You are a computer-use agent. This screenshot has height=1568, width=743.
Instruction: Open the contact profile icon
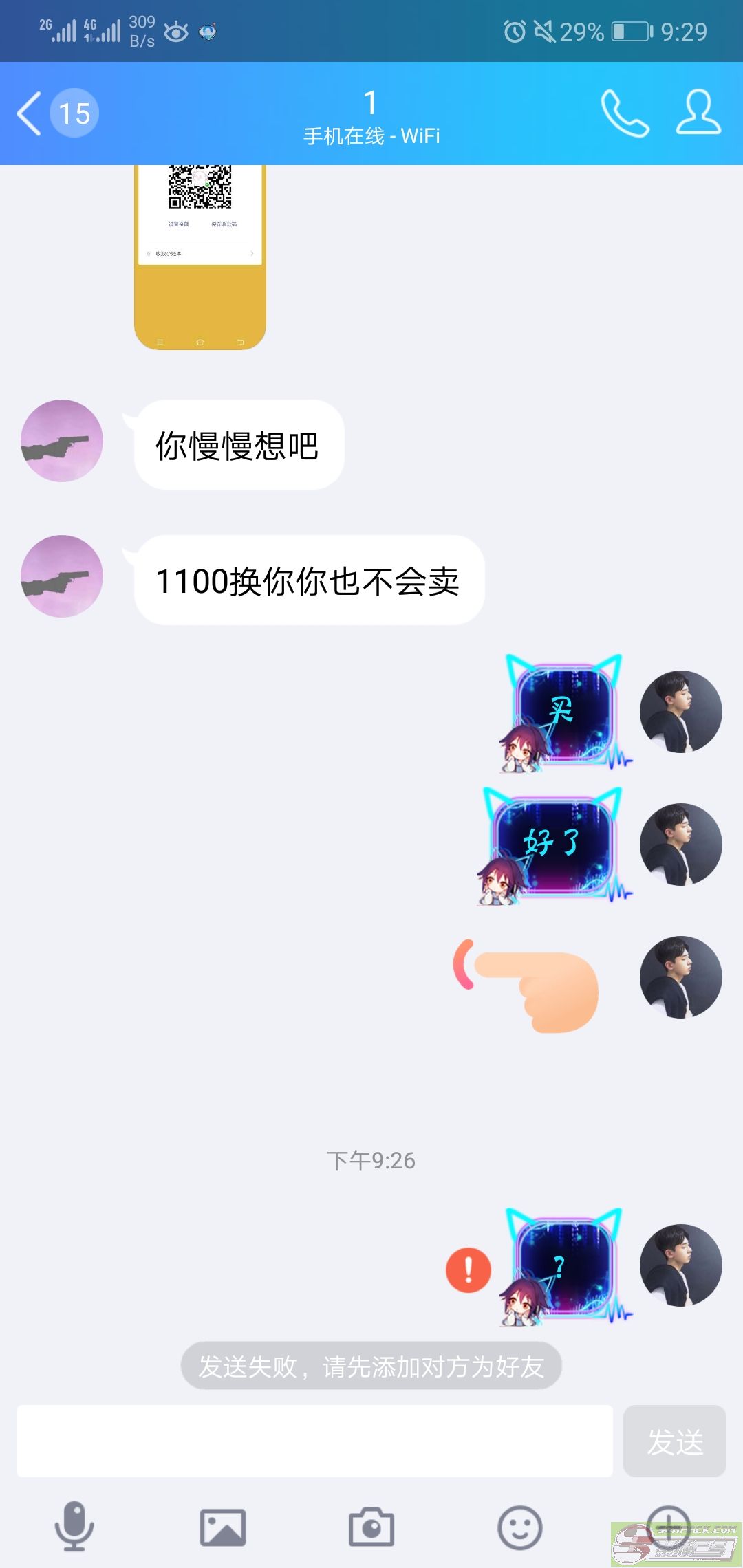[x=698, y=112]
